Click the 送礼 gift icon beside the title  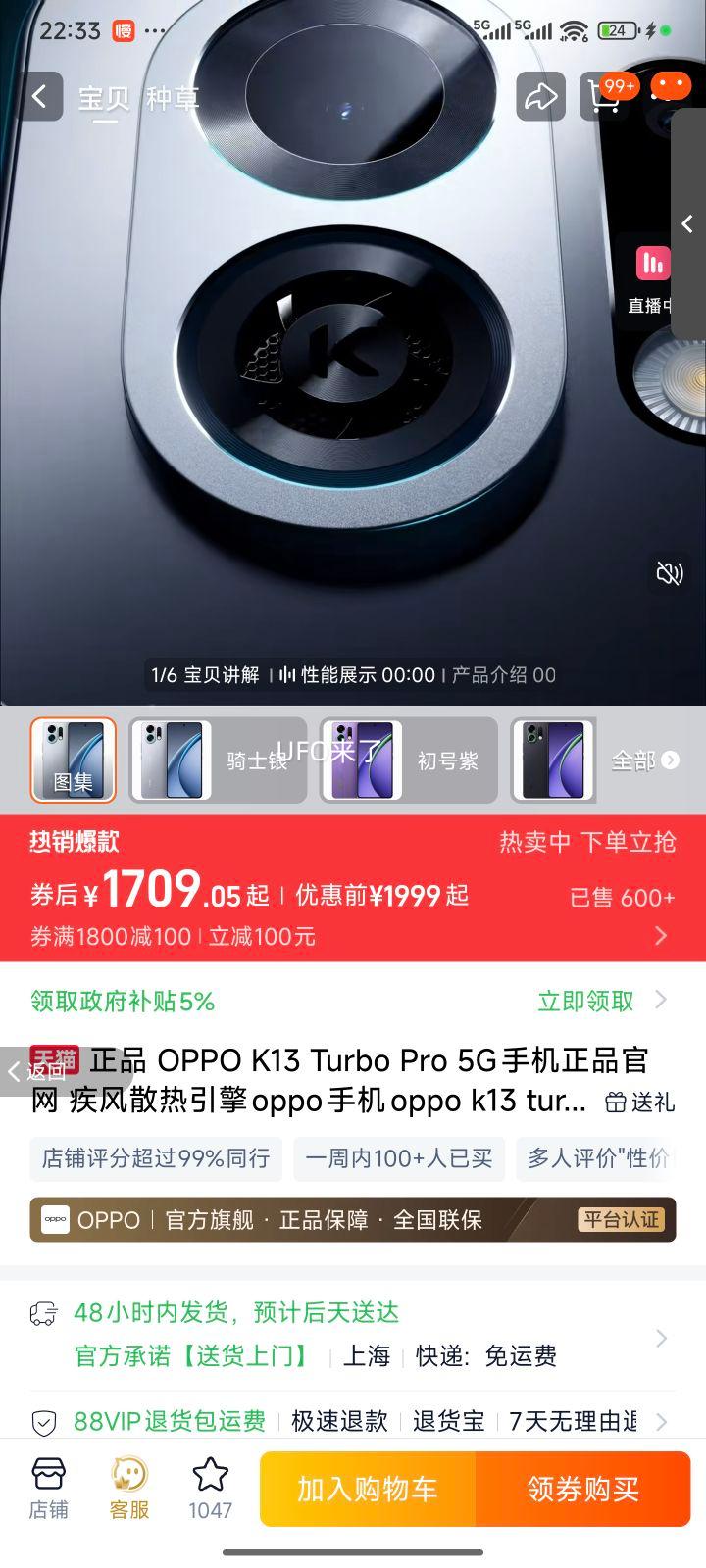[x=642, y=1102]
